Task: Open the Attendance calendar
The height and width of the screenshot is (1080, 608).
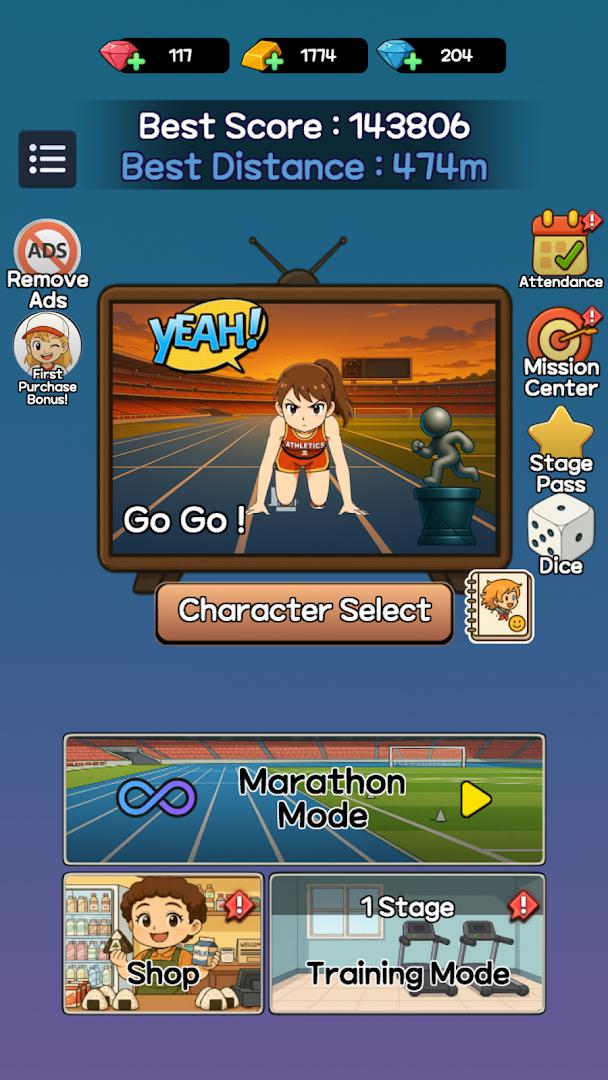Action: [x=561, y=249]
